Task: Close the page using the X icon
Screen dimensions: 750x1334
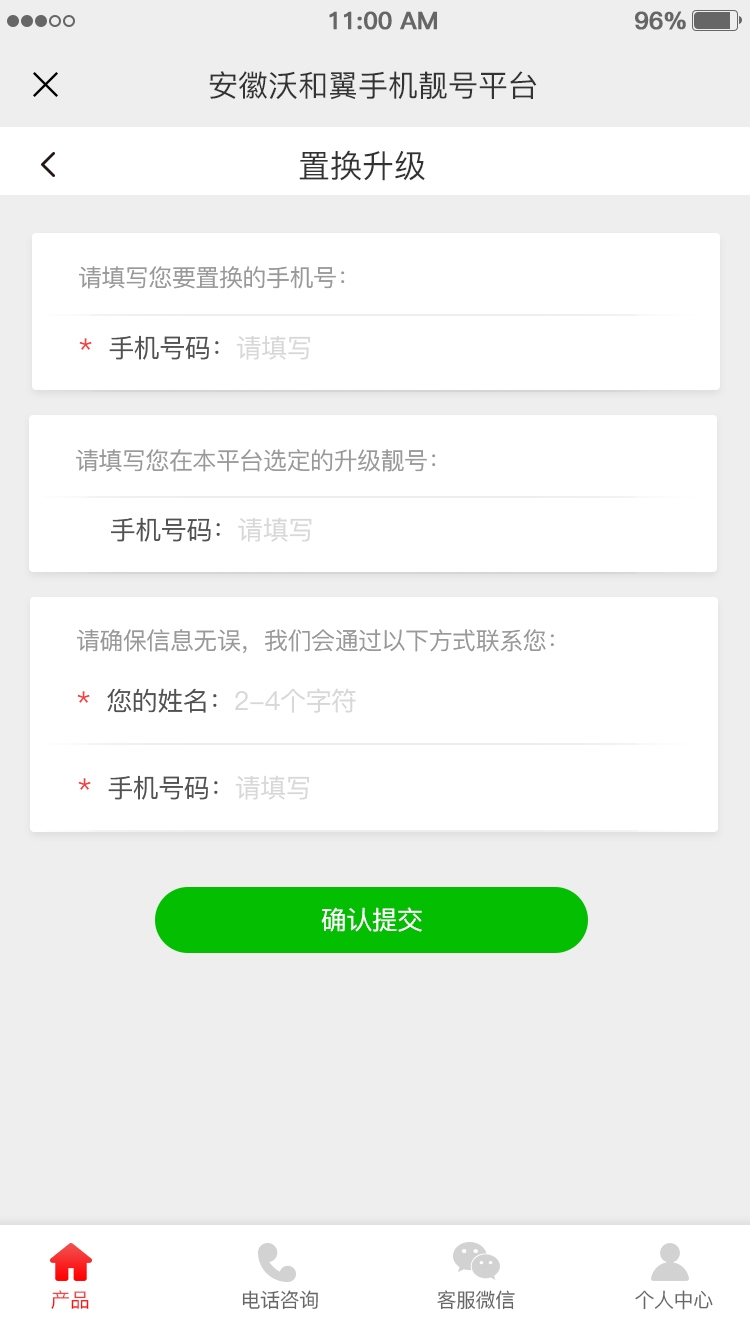Action: 45,85
